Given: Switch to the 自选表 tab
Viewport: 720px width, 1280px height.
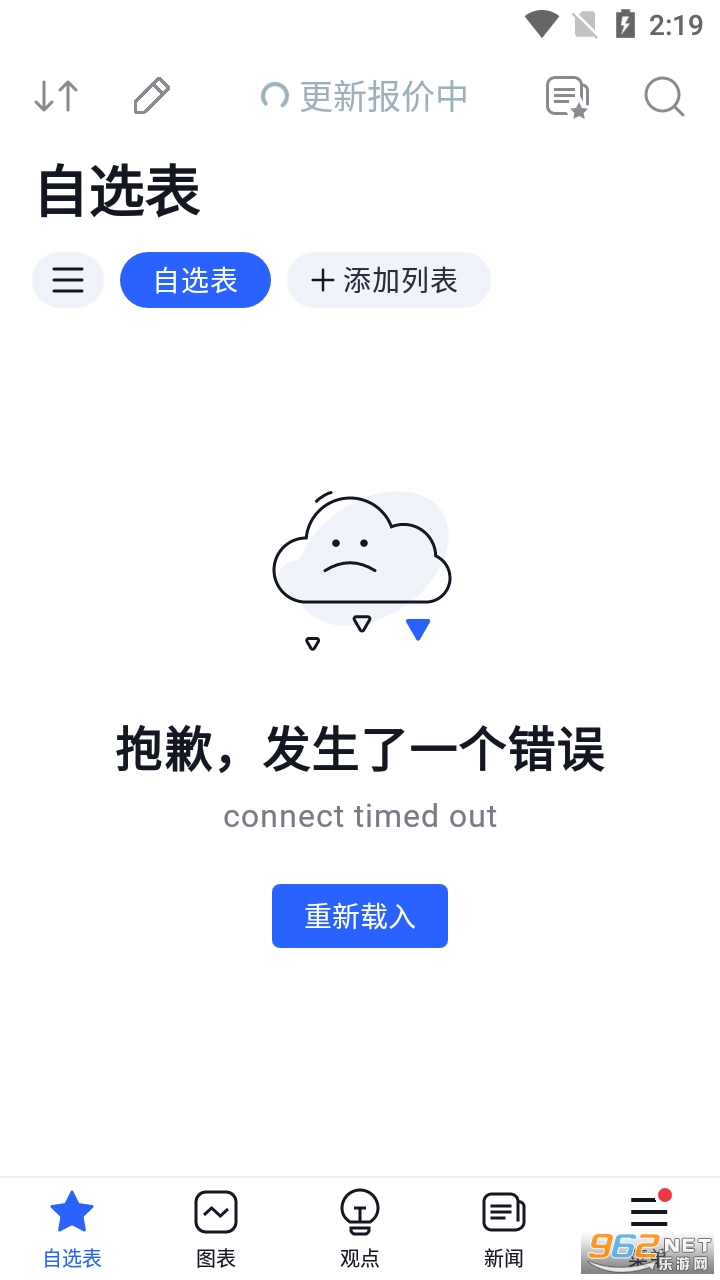Looking at the screenshot, I should 72,1229.
